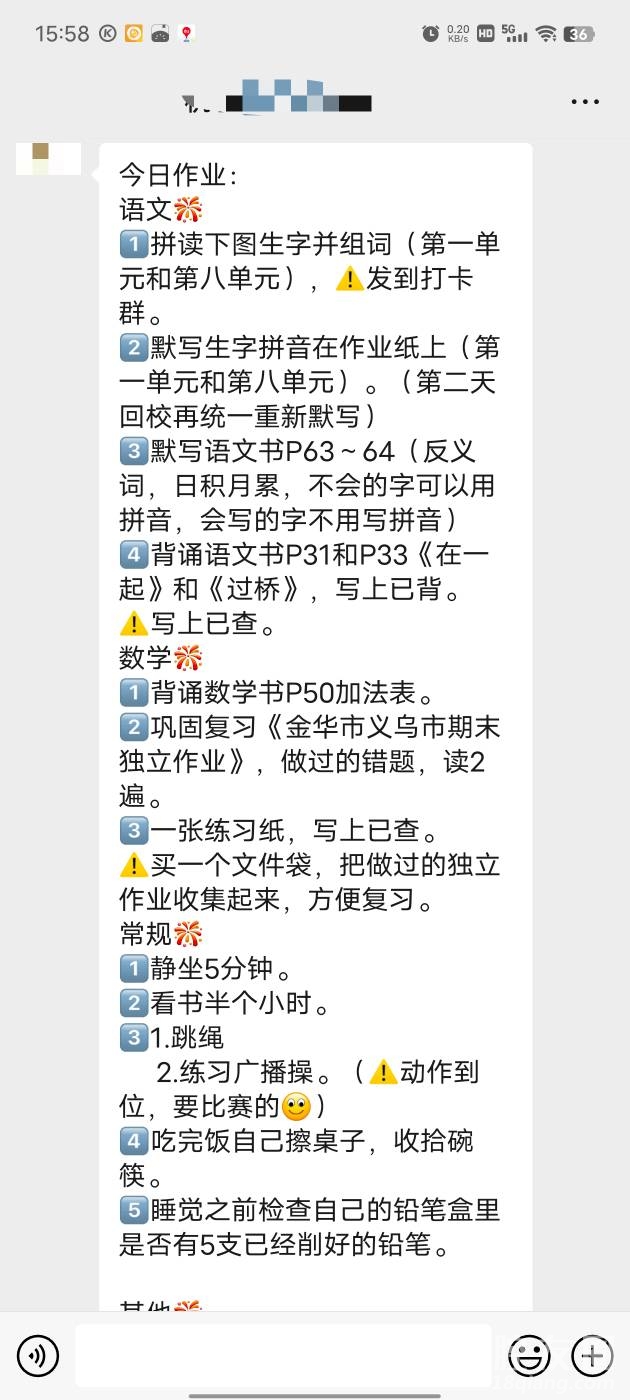Switch to voice message input
This screenshot has width=630, height=1400.
pos(38,1356)
